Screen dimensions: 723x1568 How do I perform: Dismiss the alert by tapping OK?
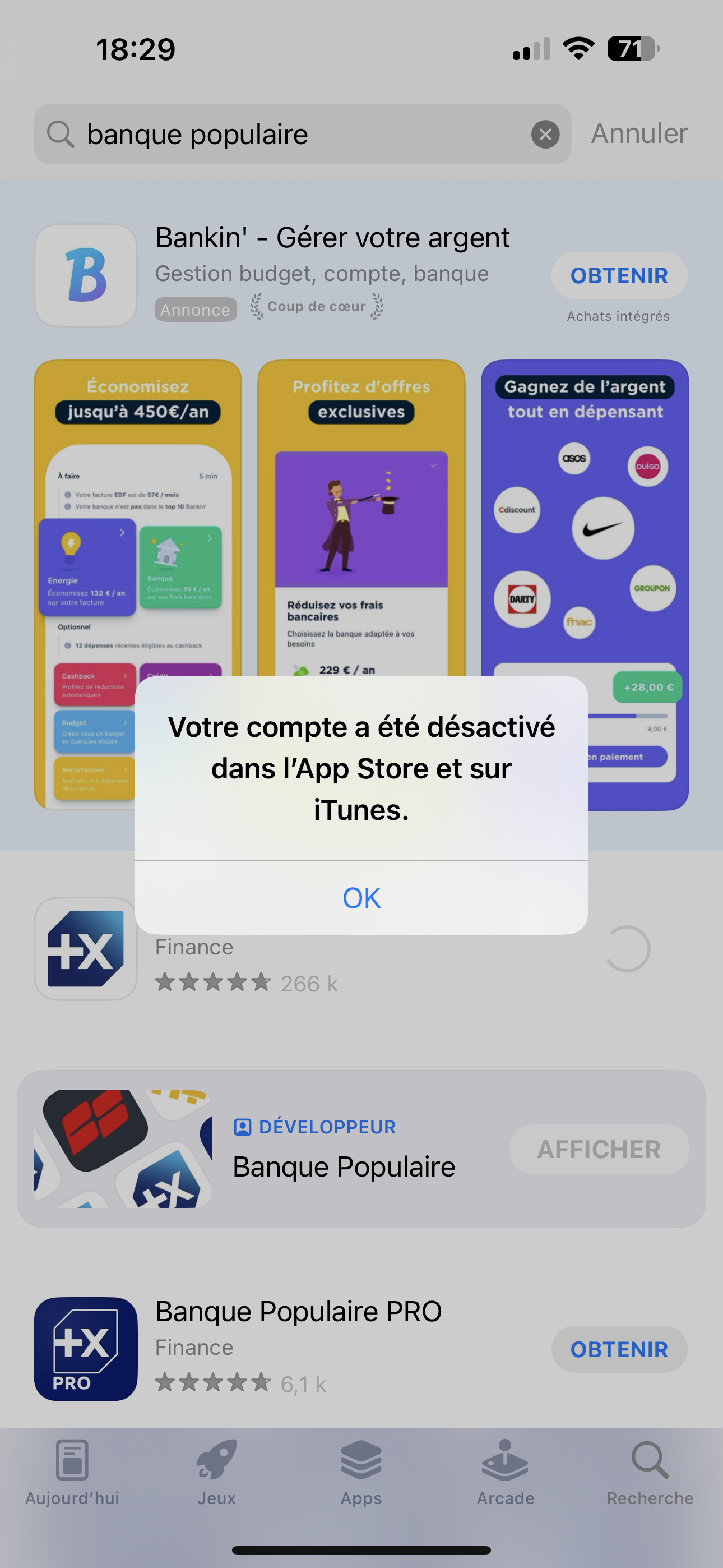click(361, 898)
